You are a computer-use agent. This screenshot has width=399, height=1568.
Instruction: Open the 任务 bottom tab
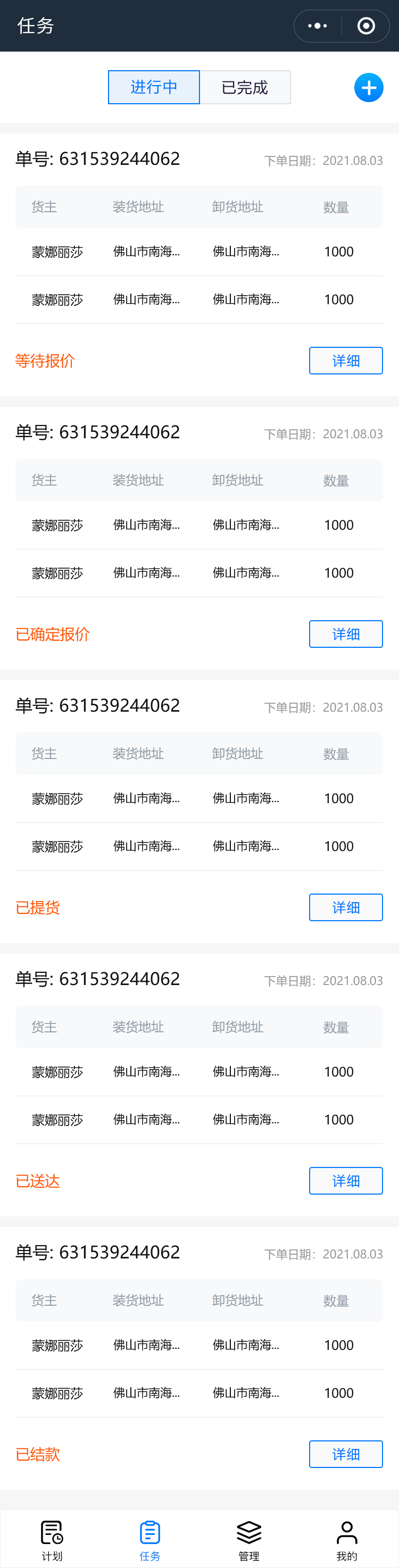click(x=150, y=1540)
